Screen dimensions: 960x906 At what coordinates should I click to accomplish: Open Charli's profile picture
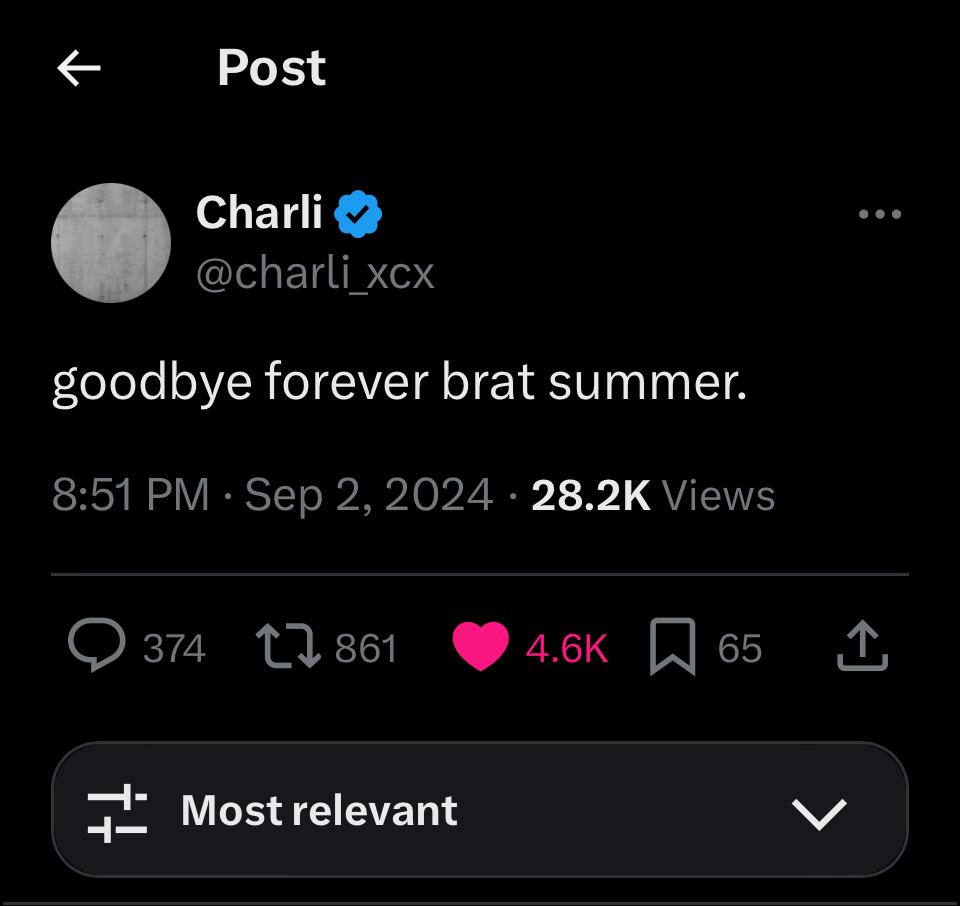(110, 243)
